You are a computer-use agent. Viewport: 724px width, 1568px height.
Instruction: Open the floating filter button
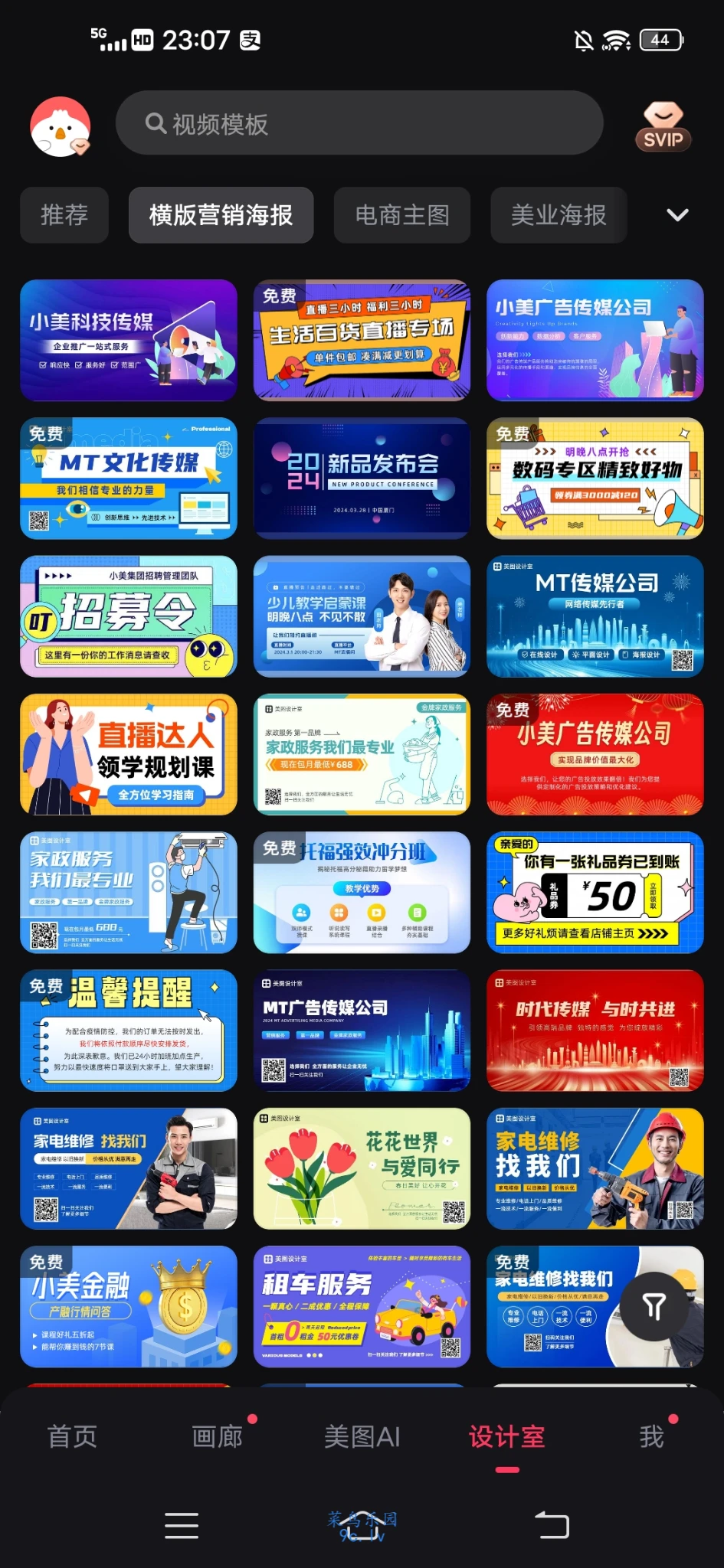654,1306
